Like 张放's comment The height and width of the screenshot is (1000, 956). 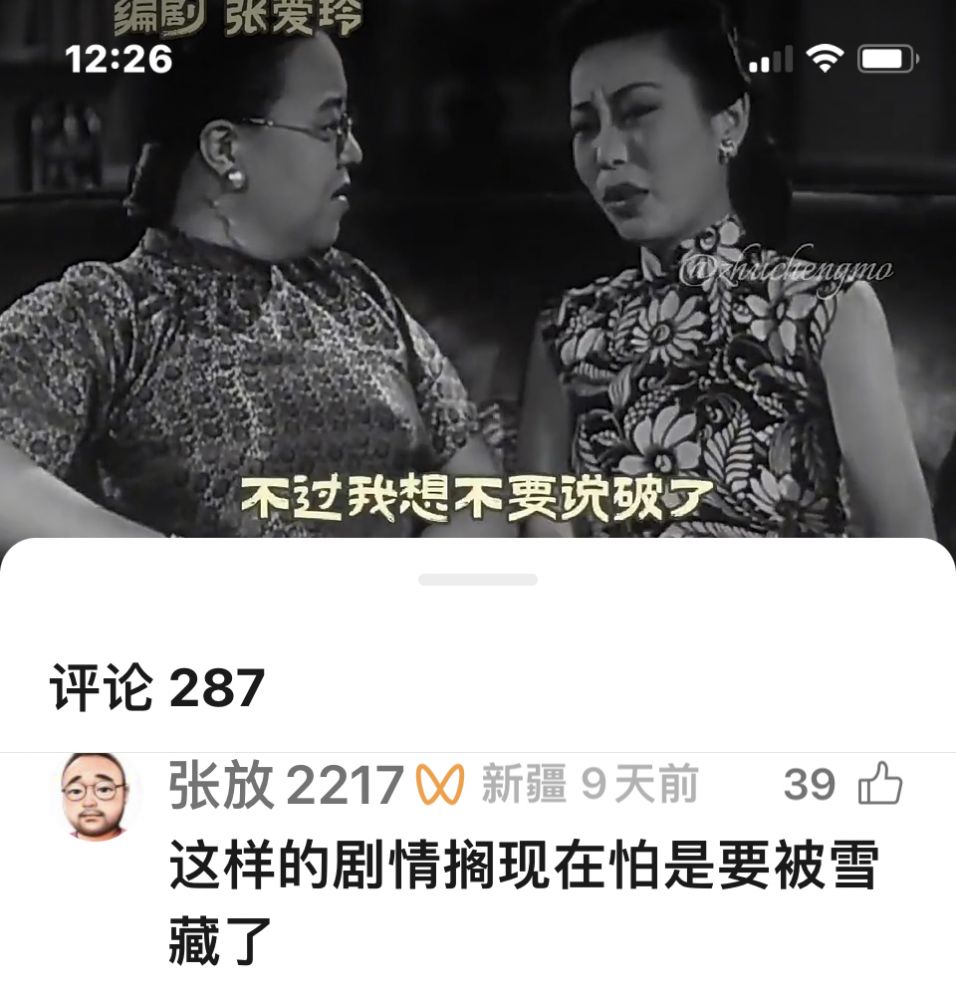click(880, 785)
